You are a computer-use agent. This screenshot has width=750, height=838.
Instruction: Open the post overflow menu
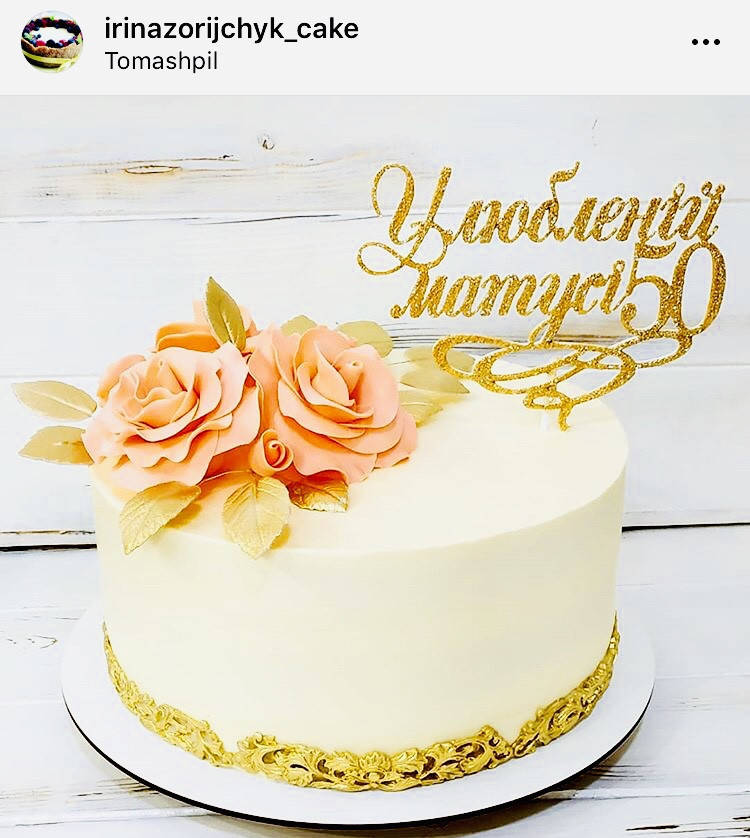[x=705, y=42]
